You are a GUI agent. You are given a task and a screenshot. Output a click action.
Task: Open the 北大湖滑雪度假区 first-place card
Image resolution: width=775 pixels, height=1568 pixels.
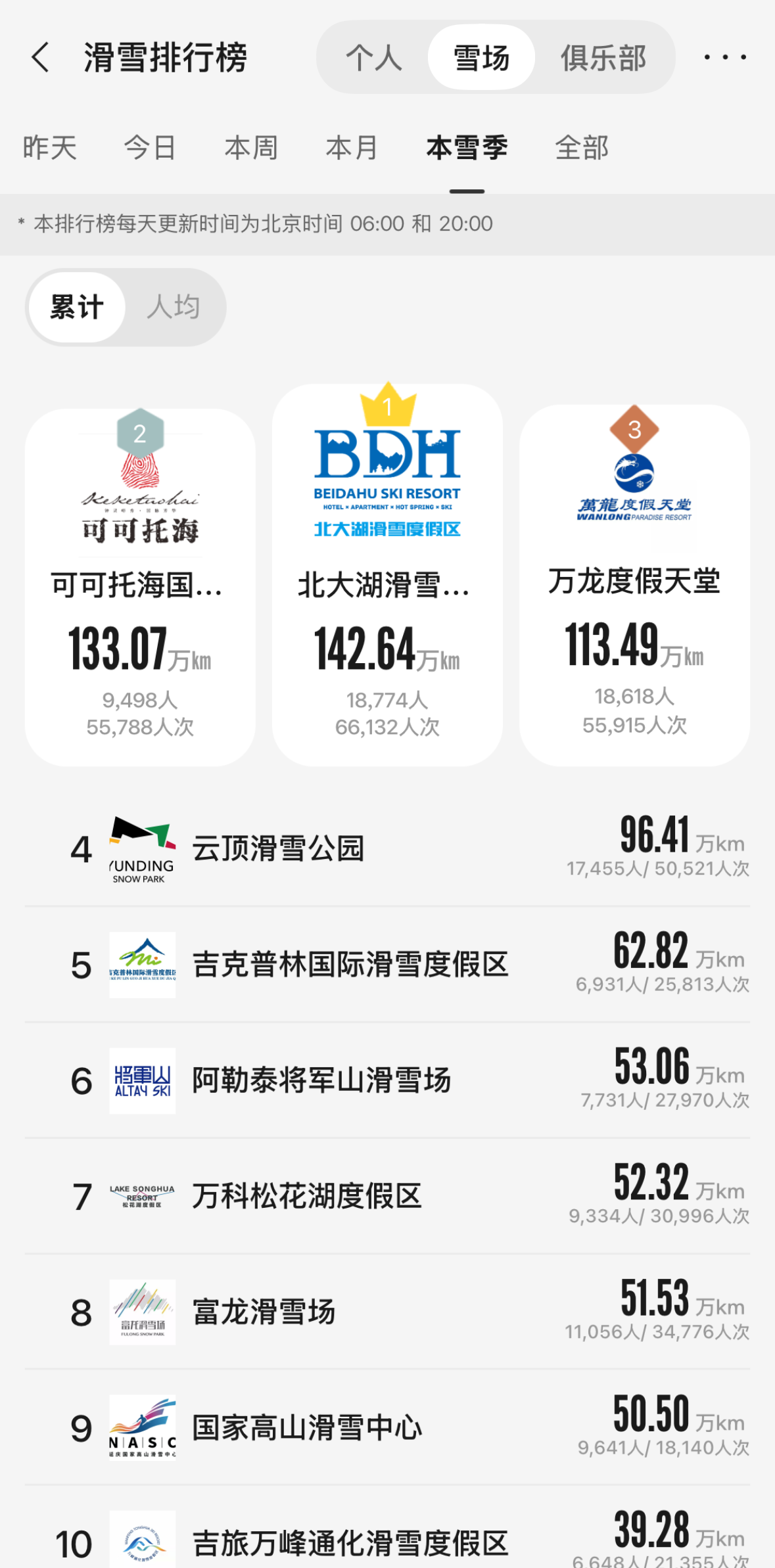click(387, 575)
